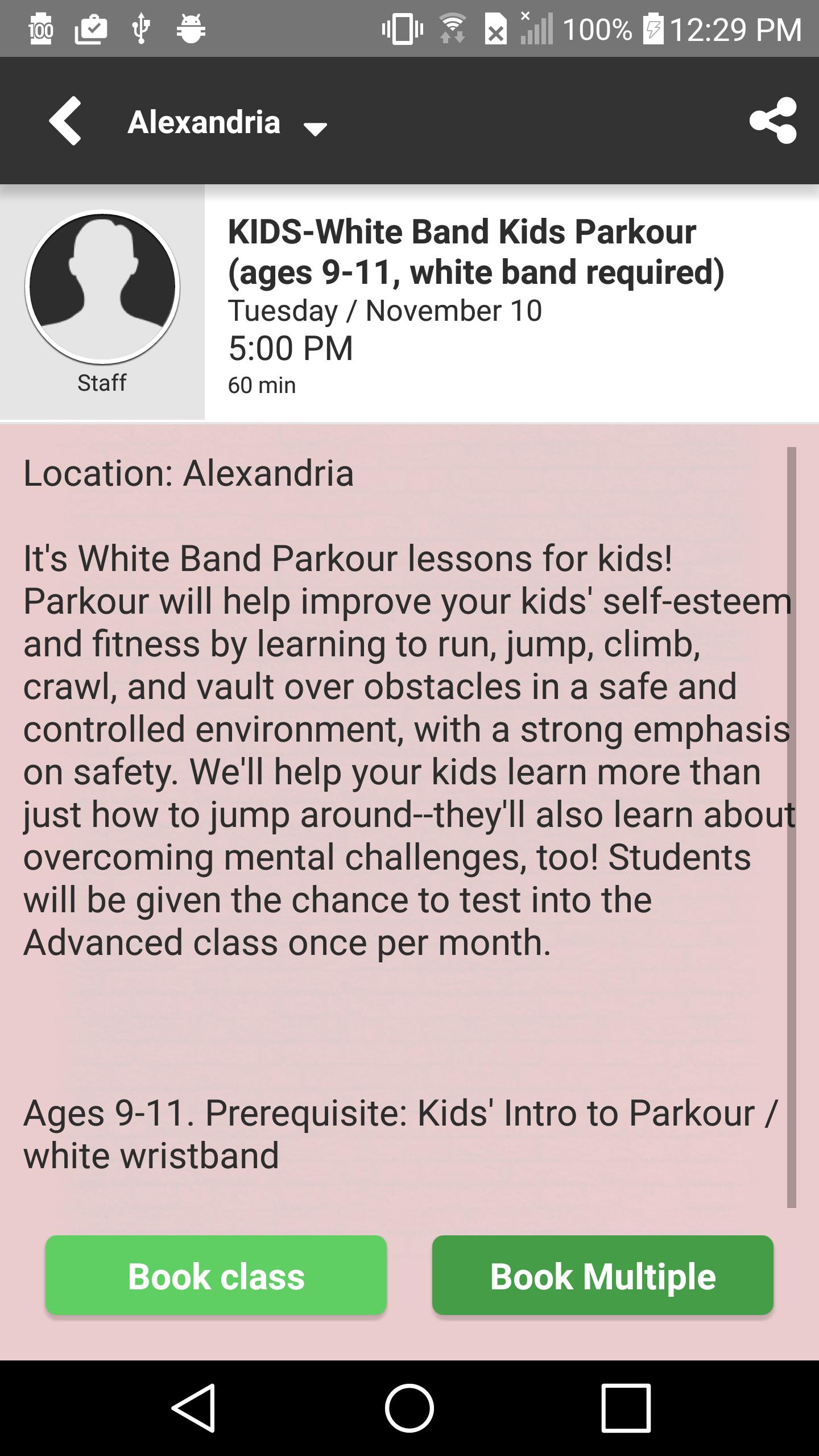Tap the system home button
This screenshot has height=1456, width=819.
(409, 1408)
